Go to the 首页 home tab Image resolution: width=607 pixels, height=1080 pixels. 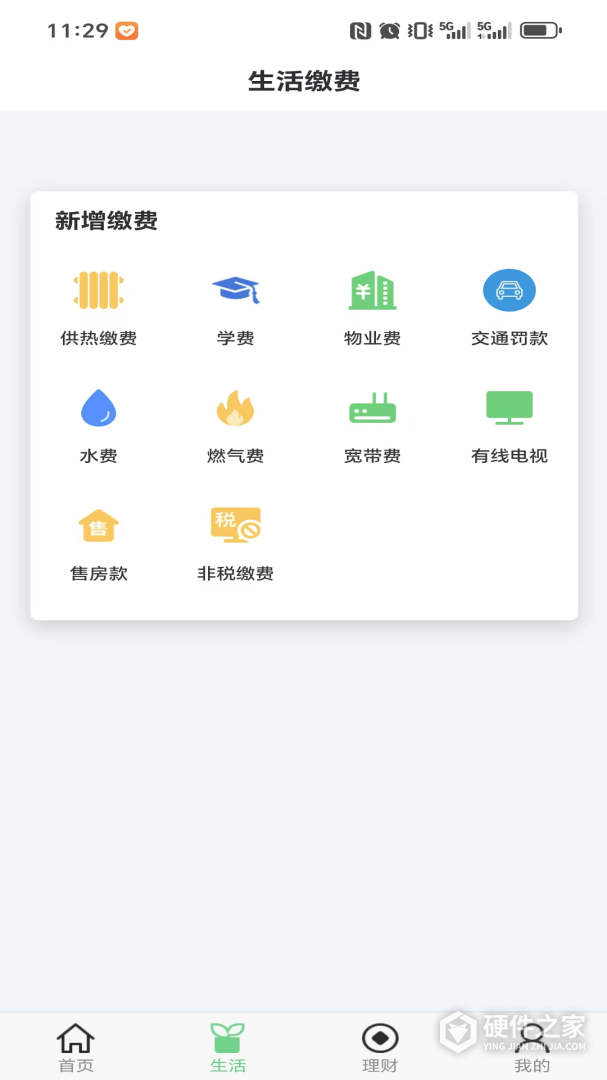[76, 1047]
